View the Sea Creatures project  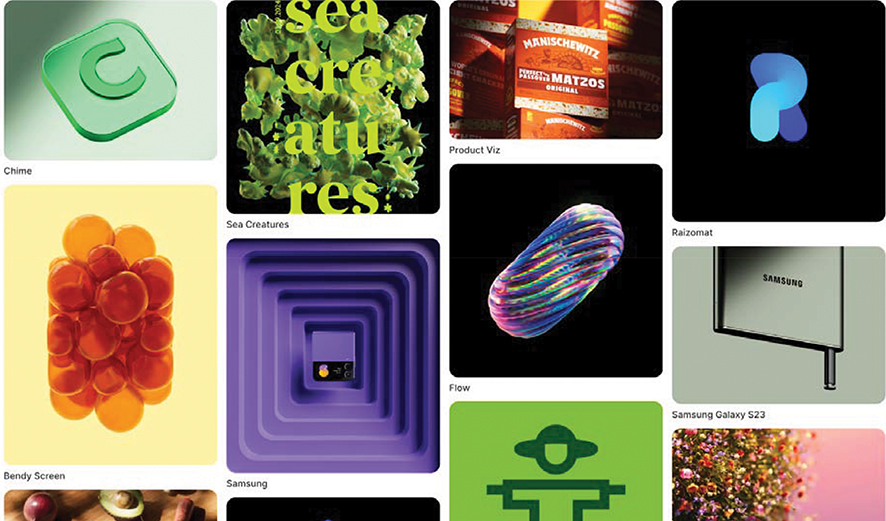pyautogui.click(x=333, y=107)
